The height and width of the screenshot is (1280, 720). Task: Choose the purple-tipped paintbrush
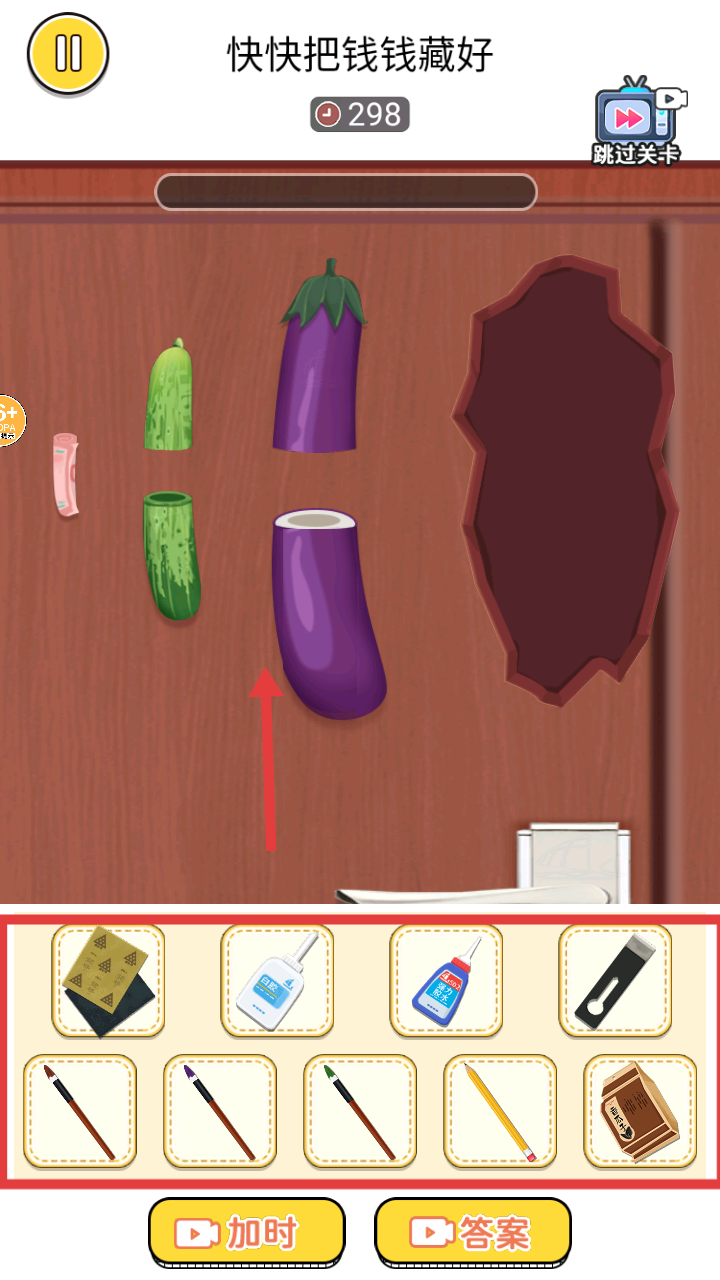click(220, 1111)
